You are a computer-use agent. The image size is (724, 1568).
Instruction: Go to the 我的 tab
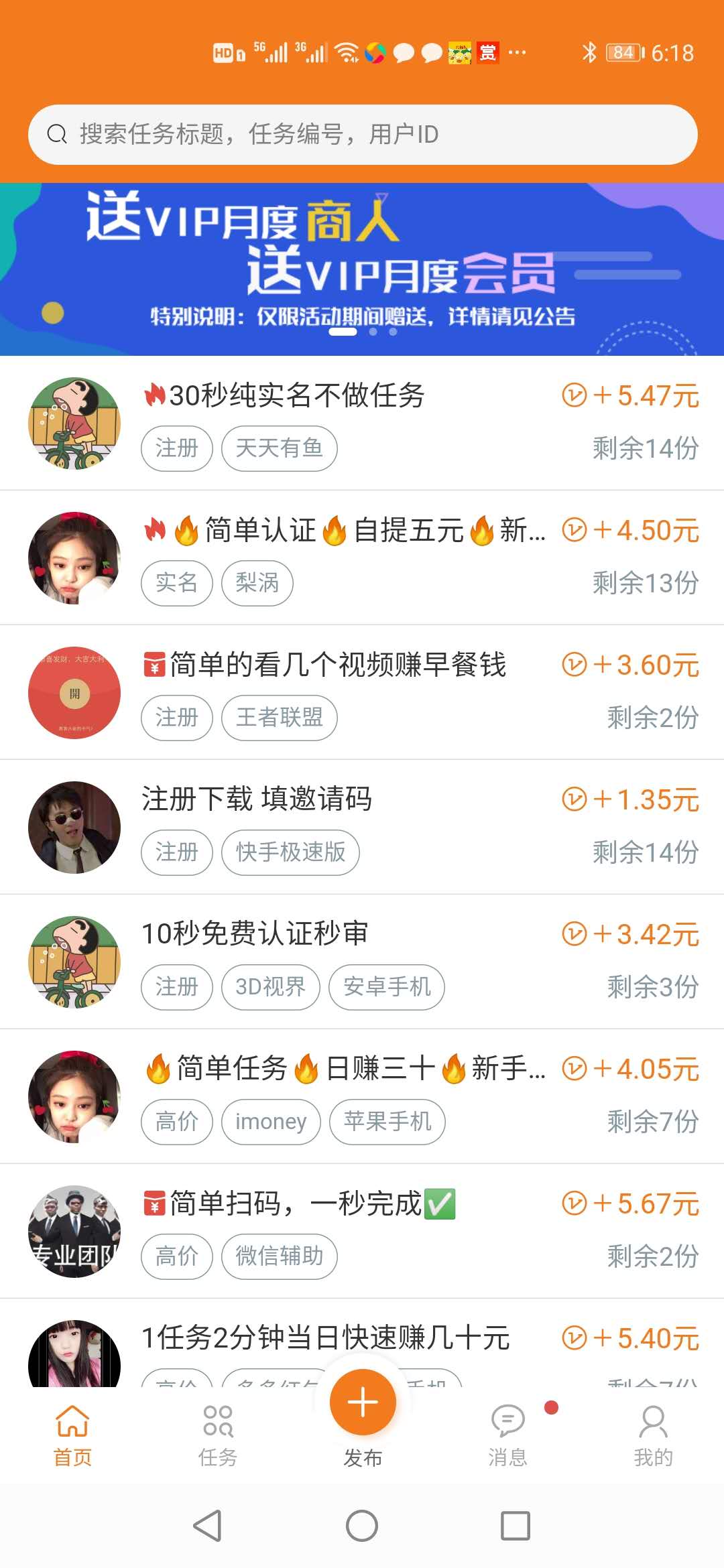click(x=653, y=1434)
